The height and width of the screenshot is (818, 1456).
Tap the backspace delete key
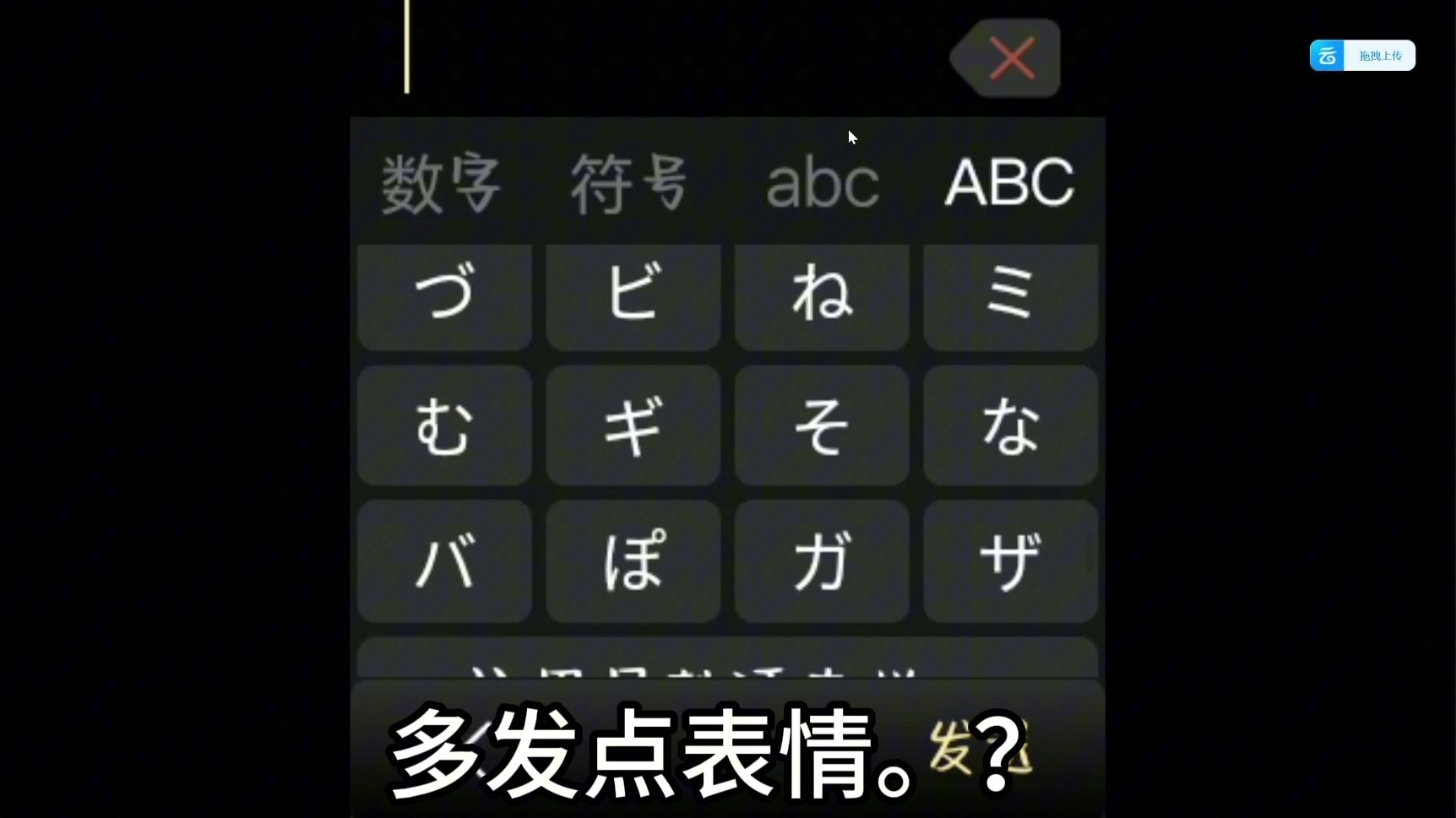click(1008, 58)
